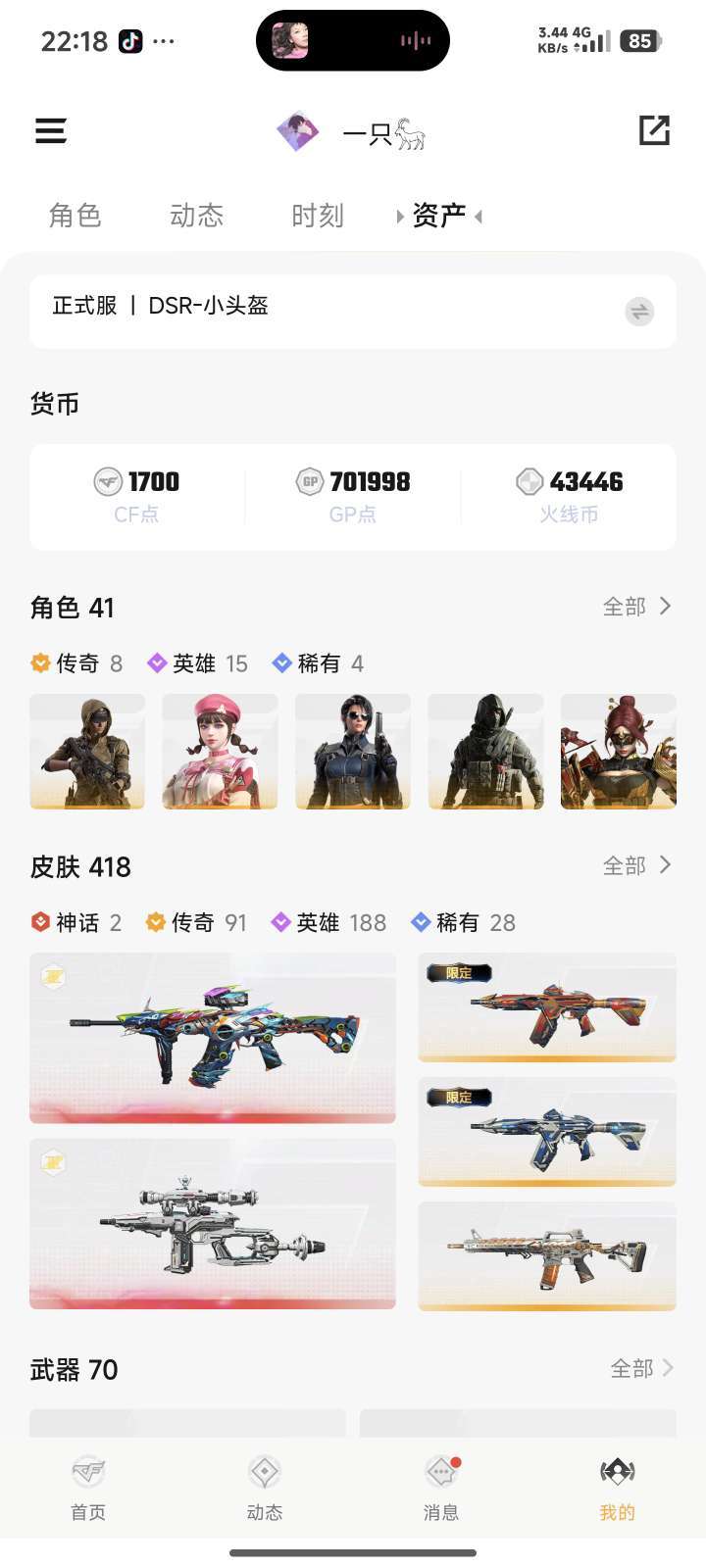Image resolution: width=706 pixels, height=1568 pixels.
Task: Go to 首页 in the bottom bar
Action: pyautogui.click(x=88, y=1488)
